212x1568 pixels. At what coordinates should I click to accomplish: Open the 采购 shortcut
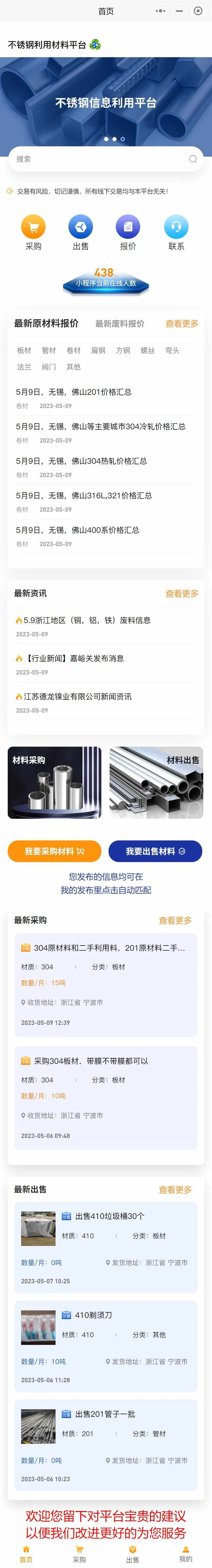[x=33, y=233]
